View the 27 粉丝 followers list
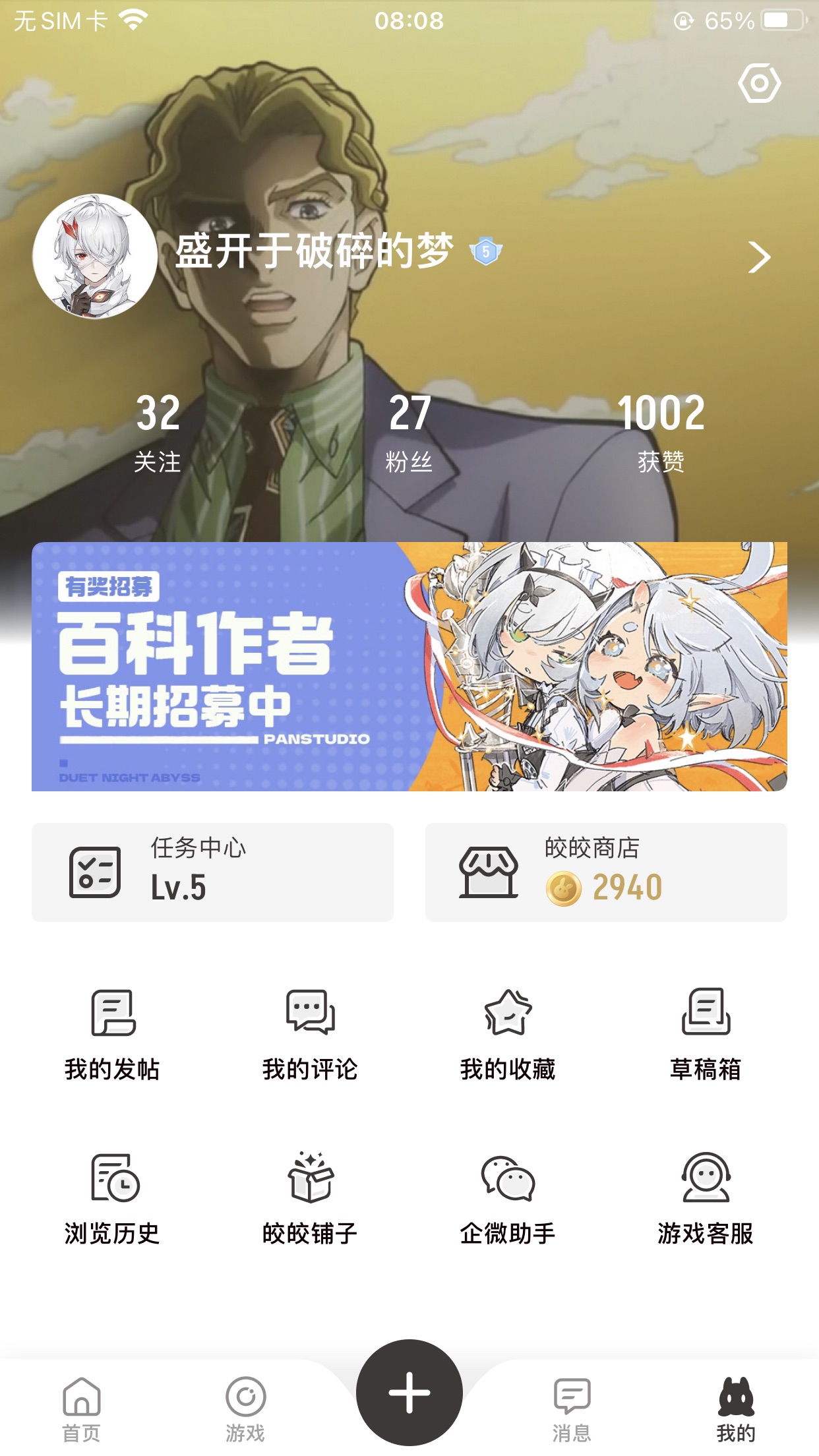819x1456 pixels. tap(409, 432)
